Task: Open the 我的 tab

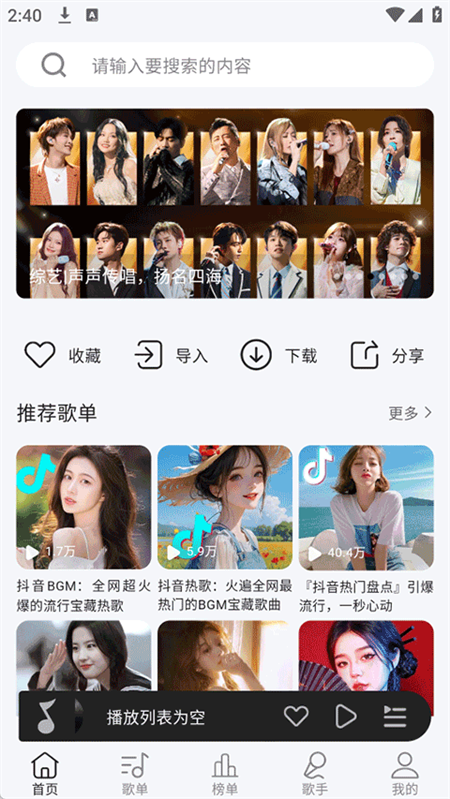Action: click(x=405, y=774)
